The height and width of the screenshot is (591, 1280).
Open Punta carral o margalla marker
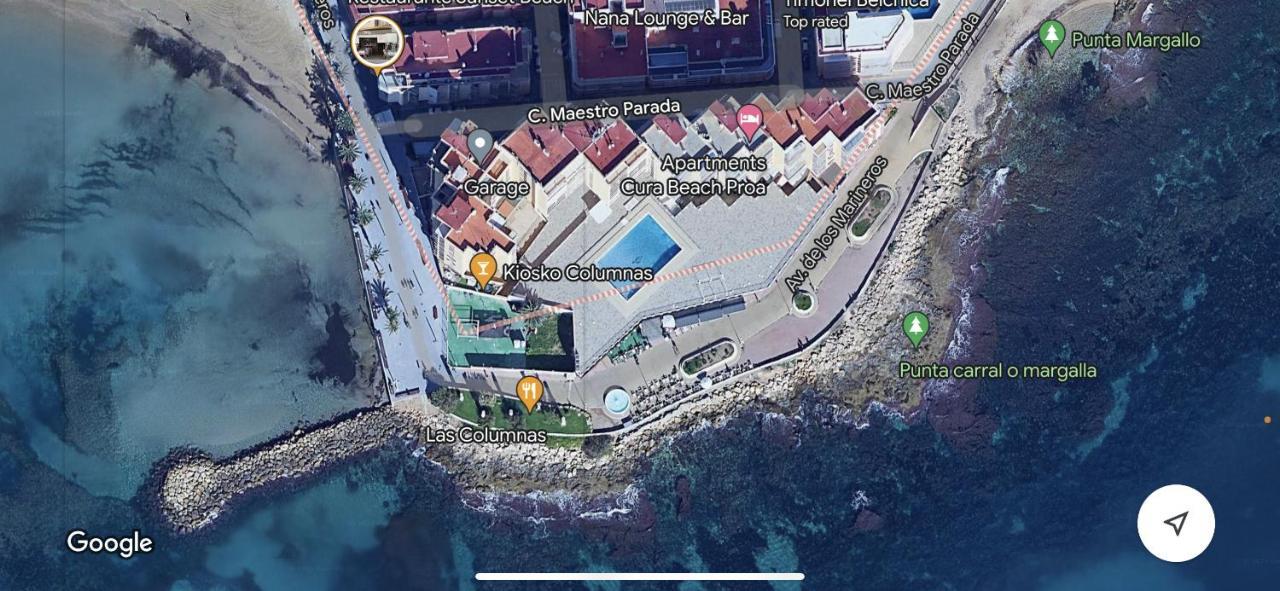pos(915,328)
